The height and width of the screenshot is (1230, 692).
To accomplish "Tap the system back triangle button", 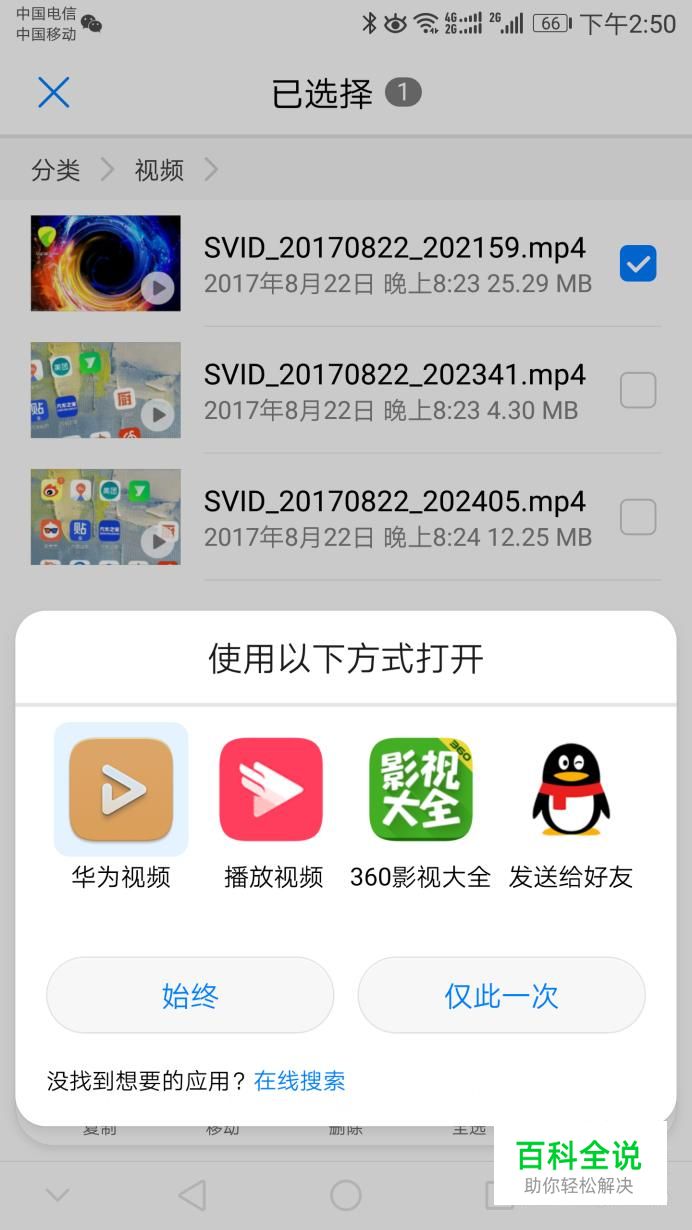I will pos(191,1195).
